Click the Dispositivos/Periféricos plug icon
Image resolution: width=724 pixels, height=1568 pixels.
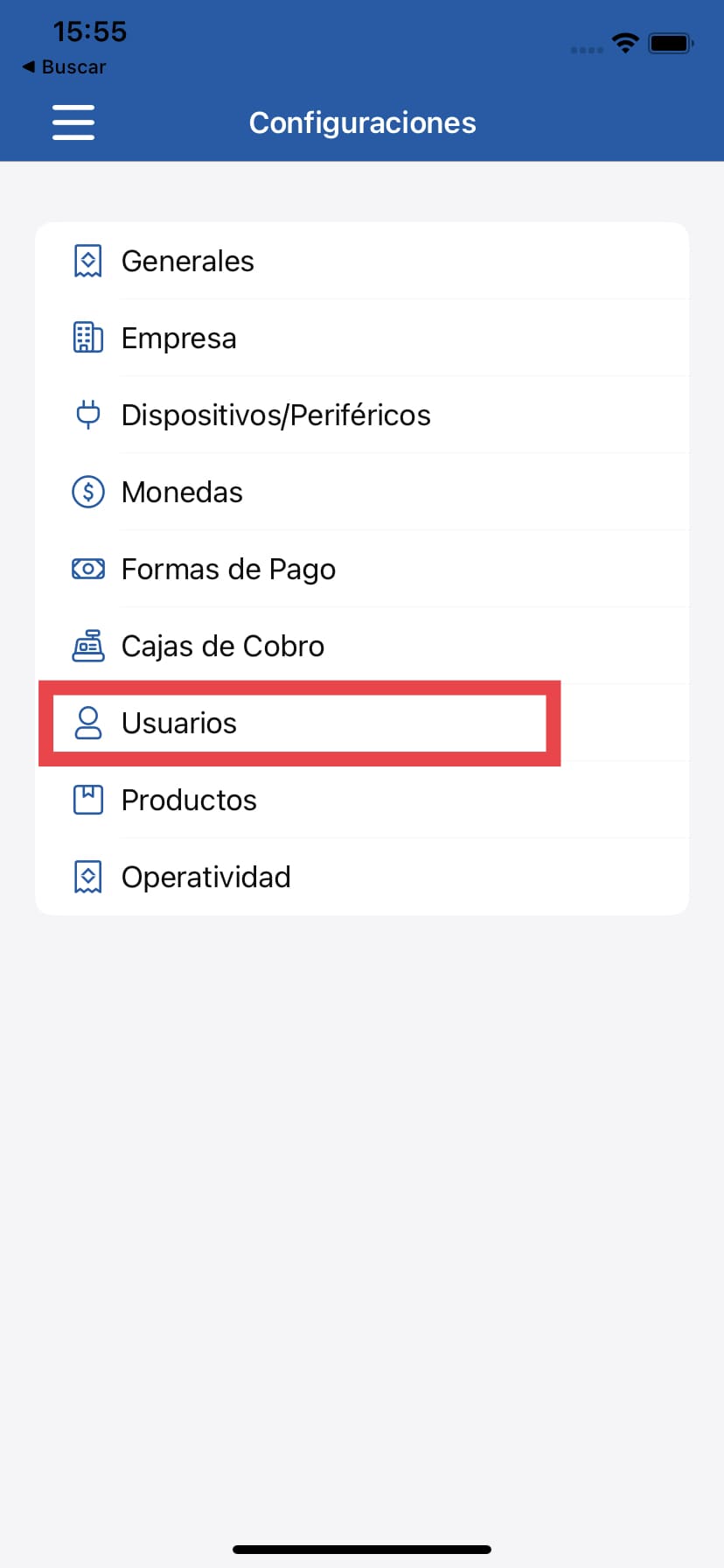tap(87, 415)
